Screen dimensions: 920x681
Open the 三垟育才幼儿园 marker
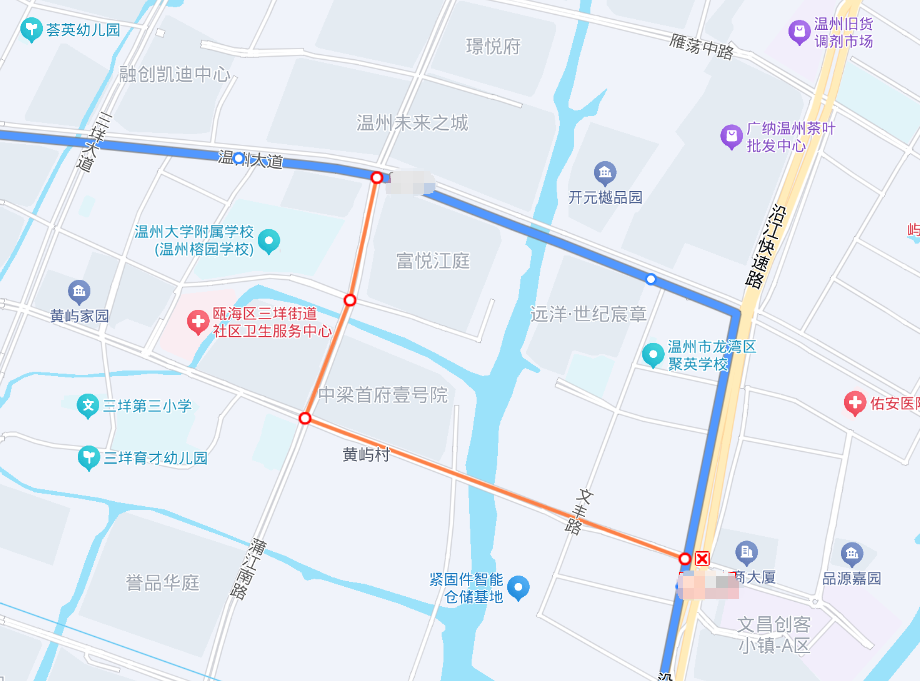[89, 458]
